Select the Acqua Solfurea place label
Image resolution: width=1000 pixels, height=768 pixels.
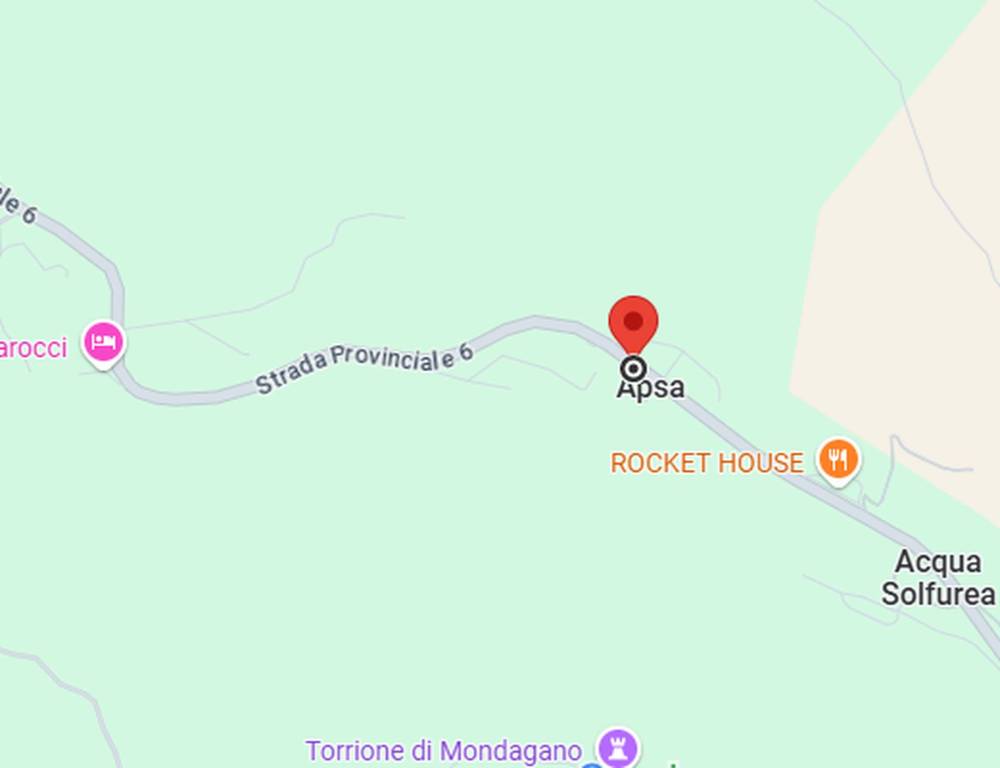[x=937, y=578]
